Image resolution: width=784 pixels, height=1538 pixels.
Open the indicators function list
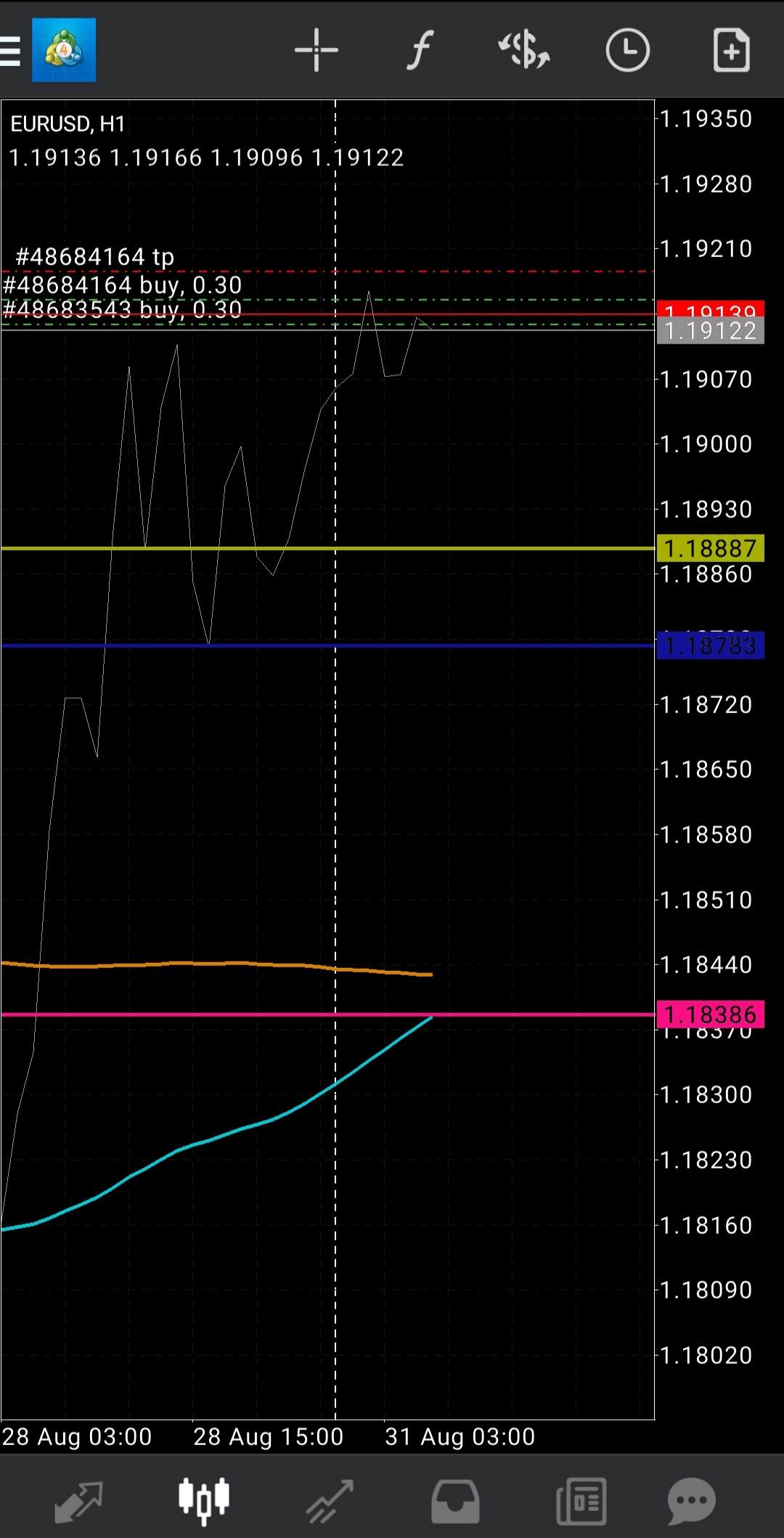pyautogui.click(x=420, y=51)
